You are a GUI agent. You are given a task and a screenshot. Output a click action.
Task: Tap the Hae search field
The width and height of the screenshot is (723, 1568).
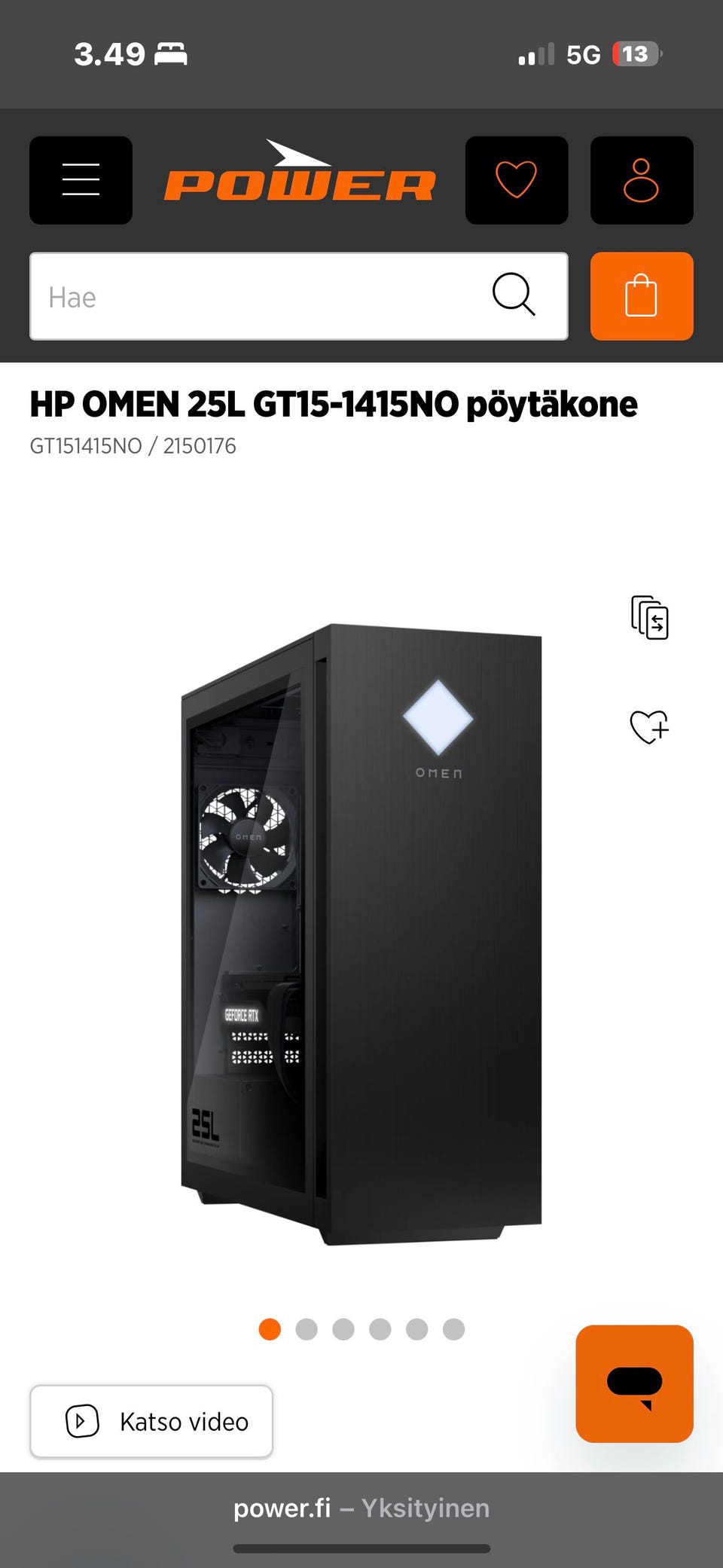(256, 297)
